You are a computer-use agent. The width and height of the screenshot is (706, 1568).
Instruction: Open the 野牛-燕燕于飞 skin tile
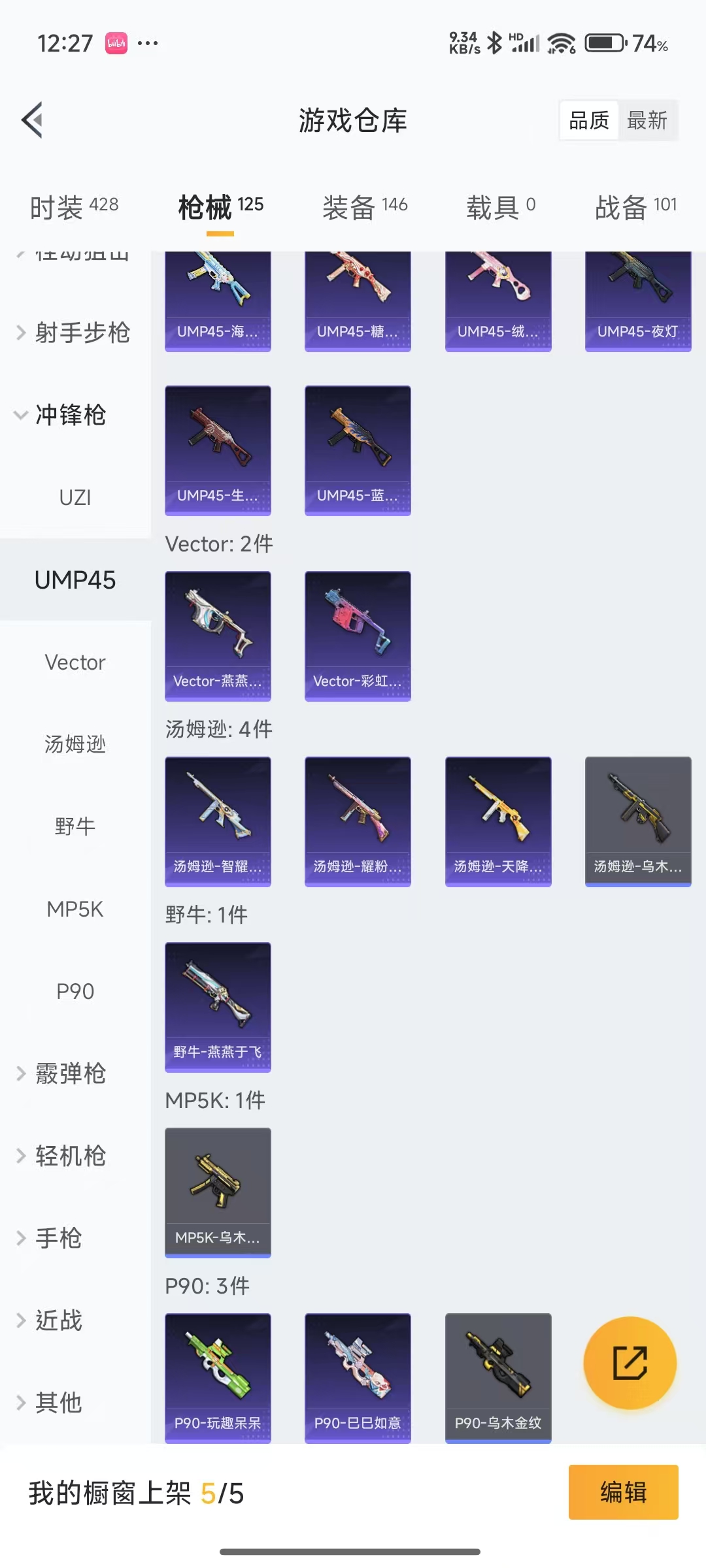(218, 1007)
